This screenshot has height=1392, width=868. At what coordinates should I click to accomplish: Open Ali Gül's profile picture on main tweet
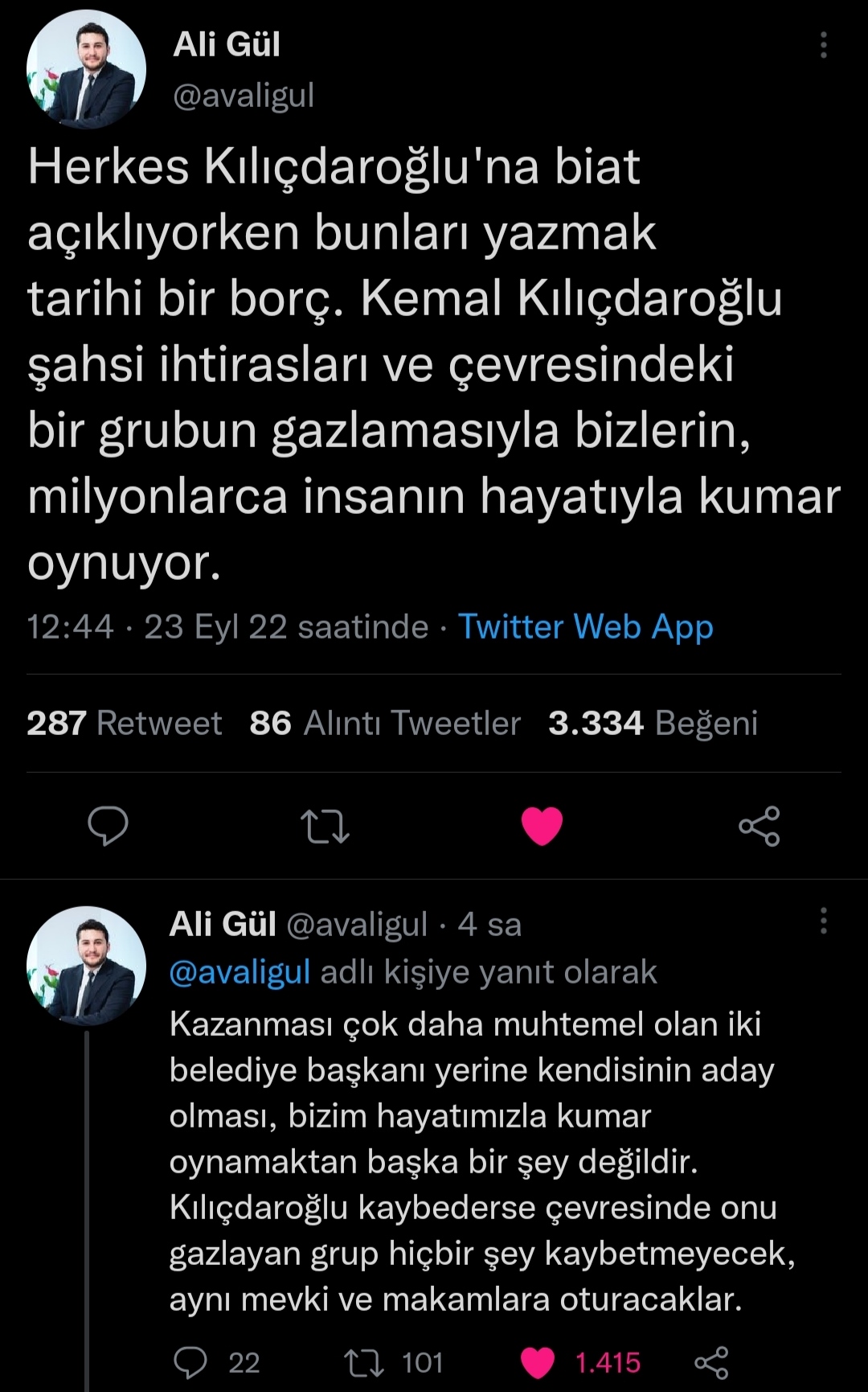[x=86, y=70]
